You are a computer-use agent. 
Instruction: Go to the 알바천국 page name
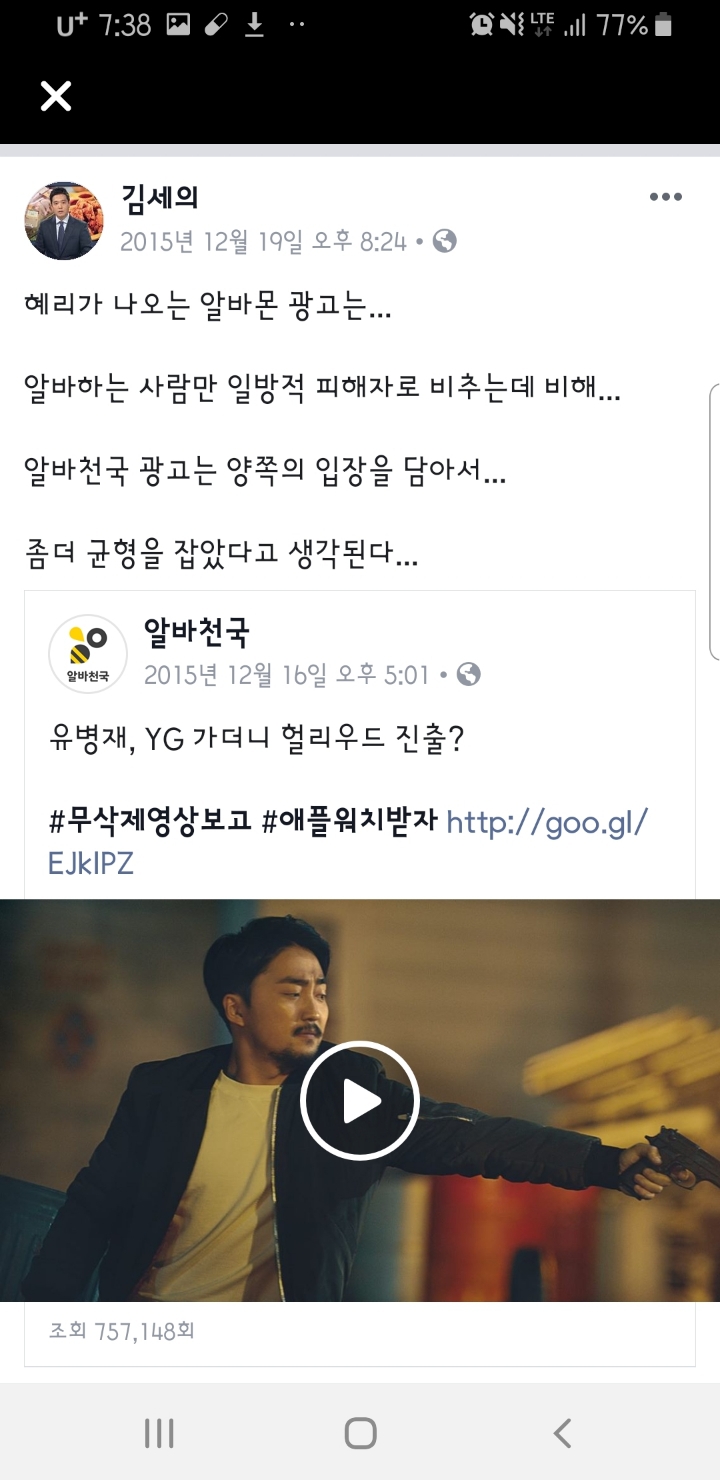click(196, 631)
